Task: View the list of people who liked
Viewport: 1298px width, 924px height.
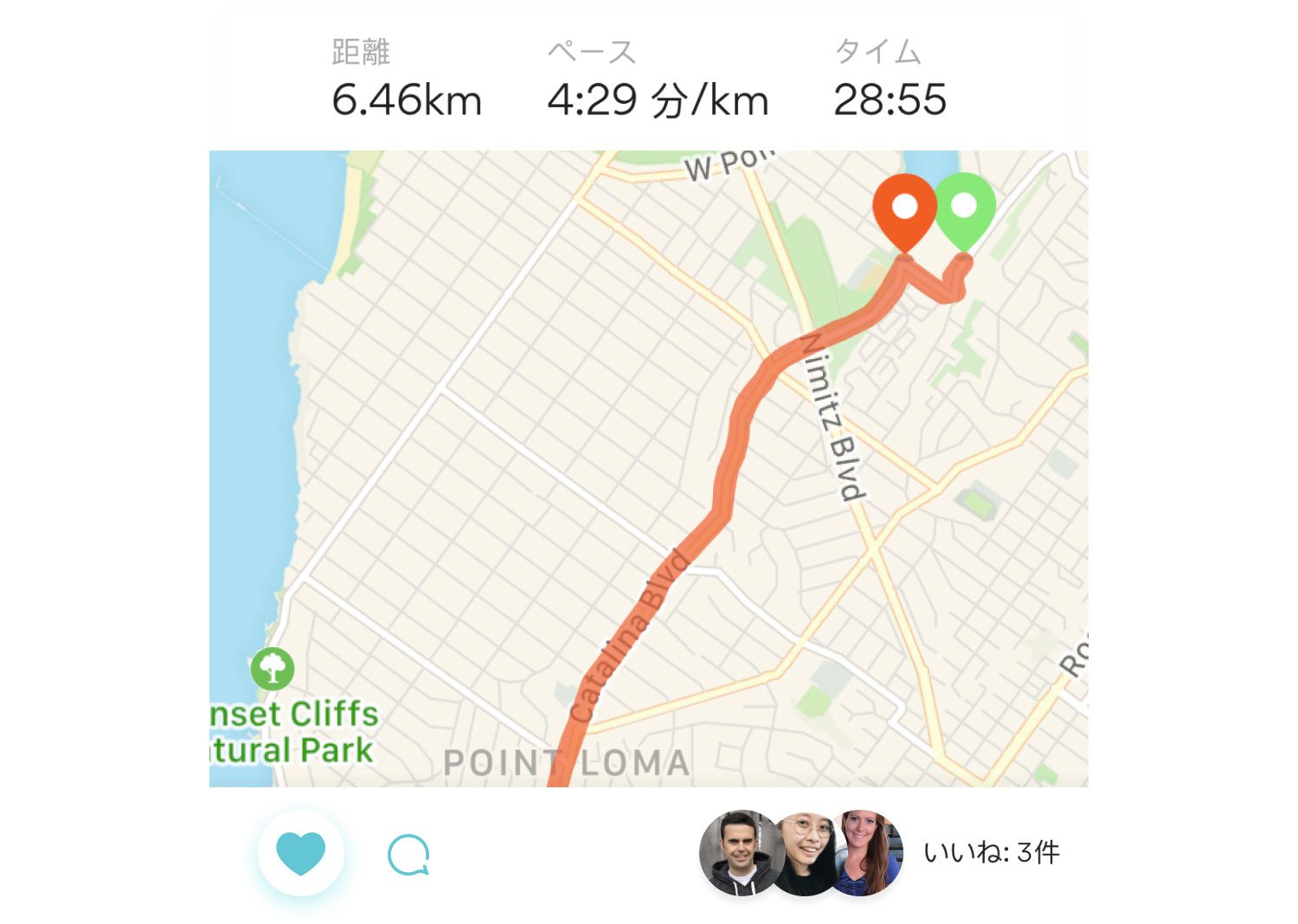Action: pyautogui.click(x=991, y=853)
